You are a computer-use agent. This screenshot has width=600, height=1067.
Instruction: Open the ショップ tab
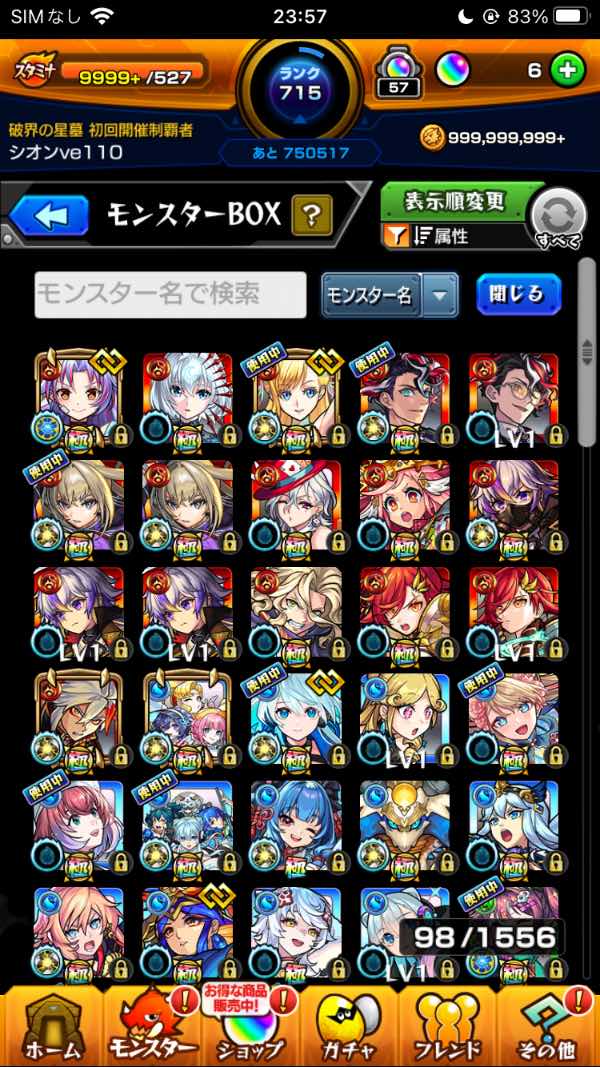click(251, 1023)
